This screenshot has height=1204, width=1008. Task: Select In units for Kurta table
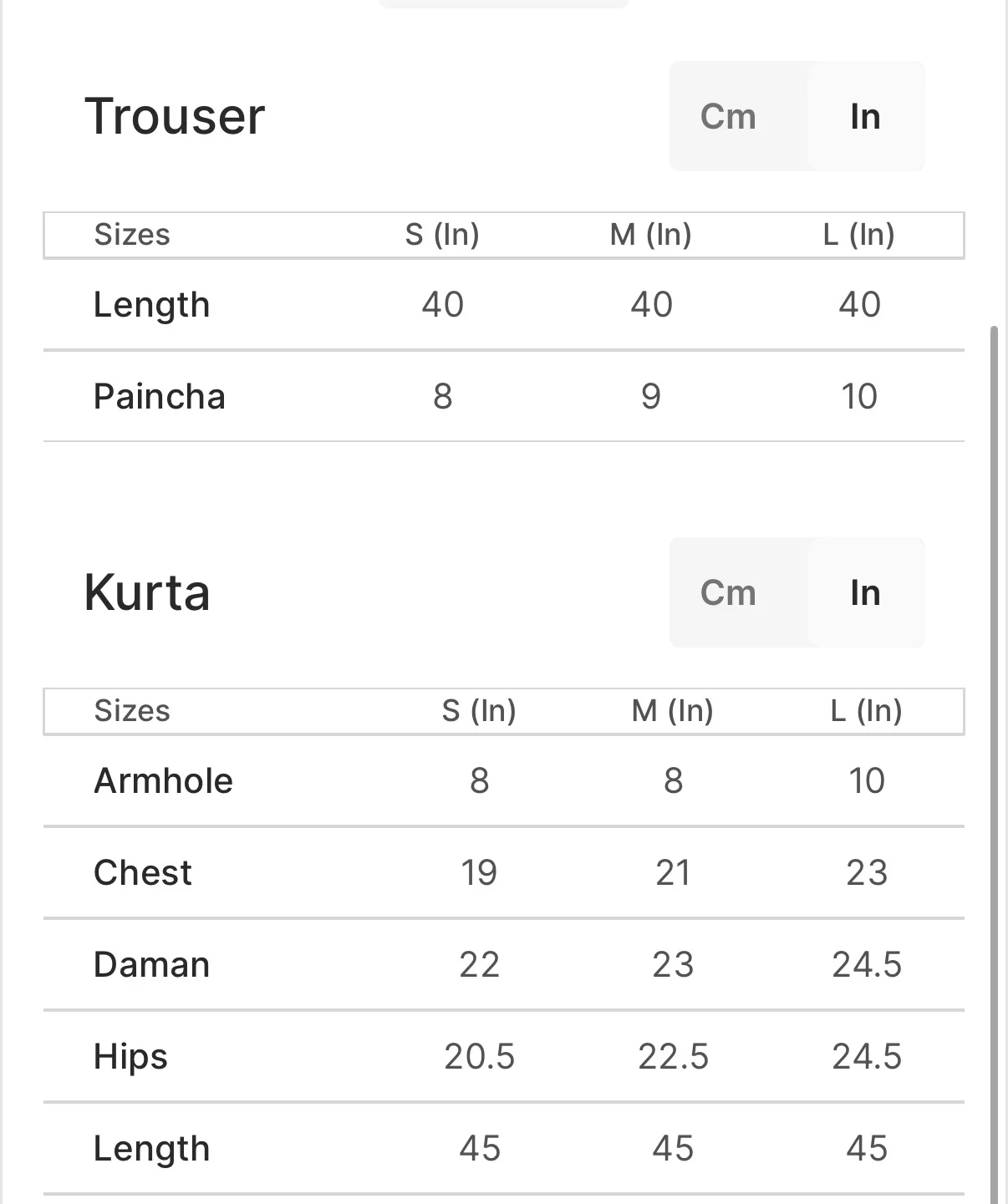(865, 592)
